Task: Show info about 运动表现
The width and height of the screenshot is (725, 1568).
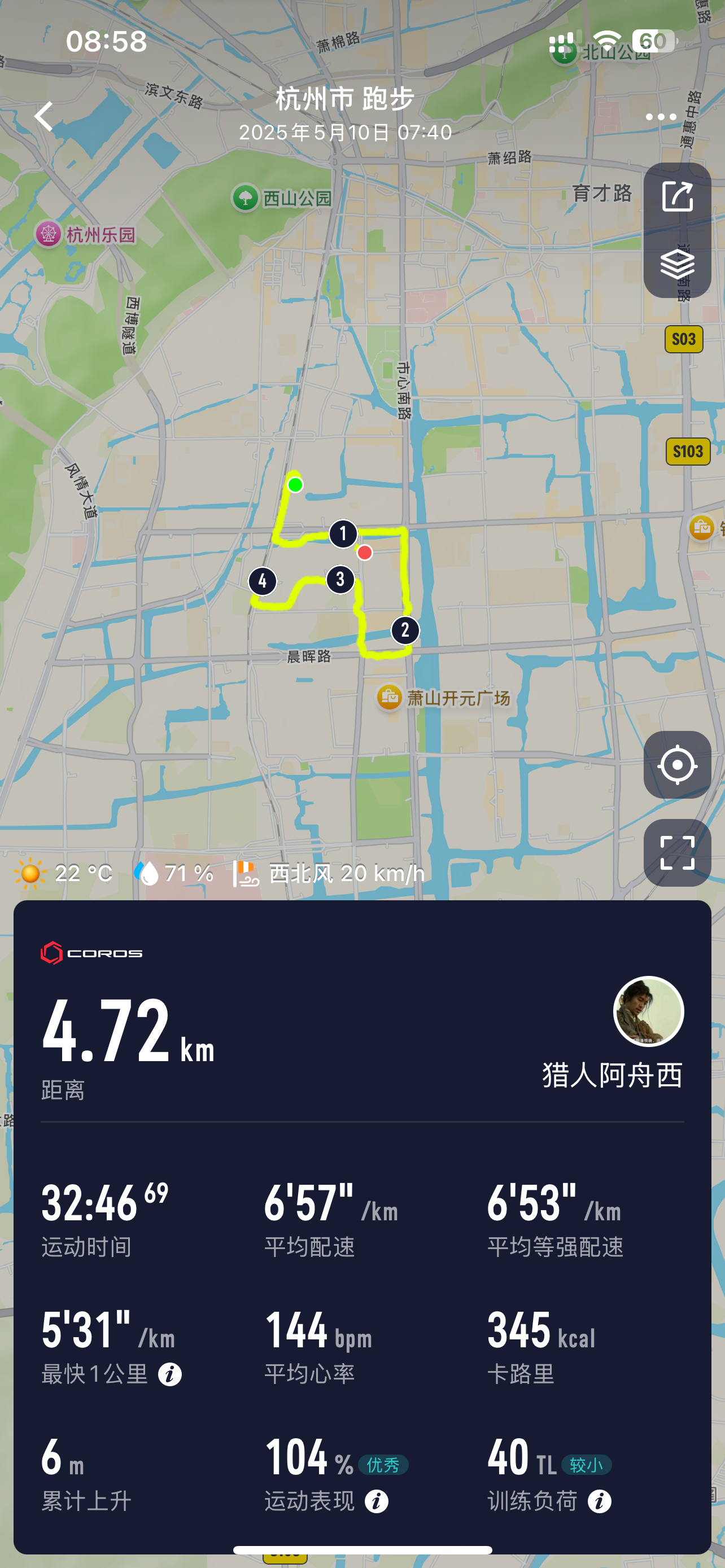Action: tap(376, 1501)
